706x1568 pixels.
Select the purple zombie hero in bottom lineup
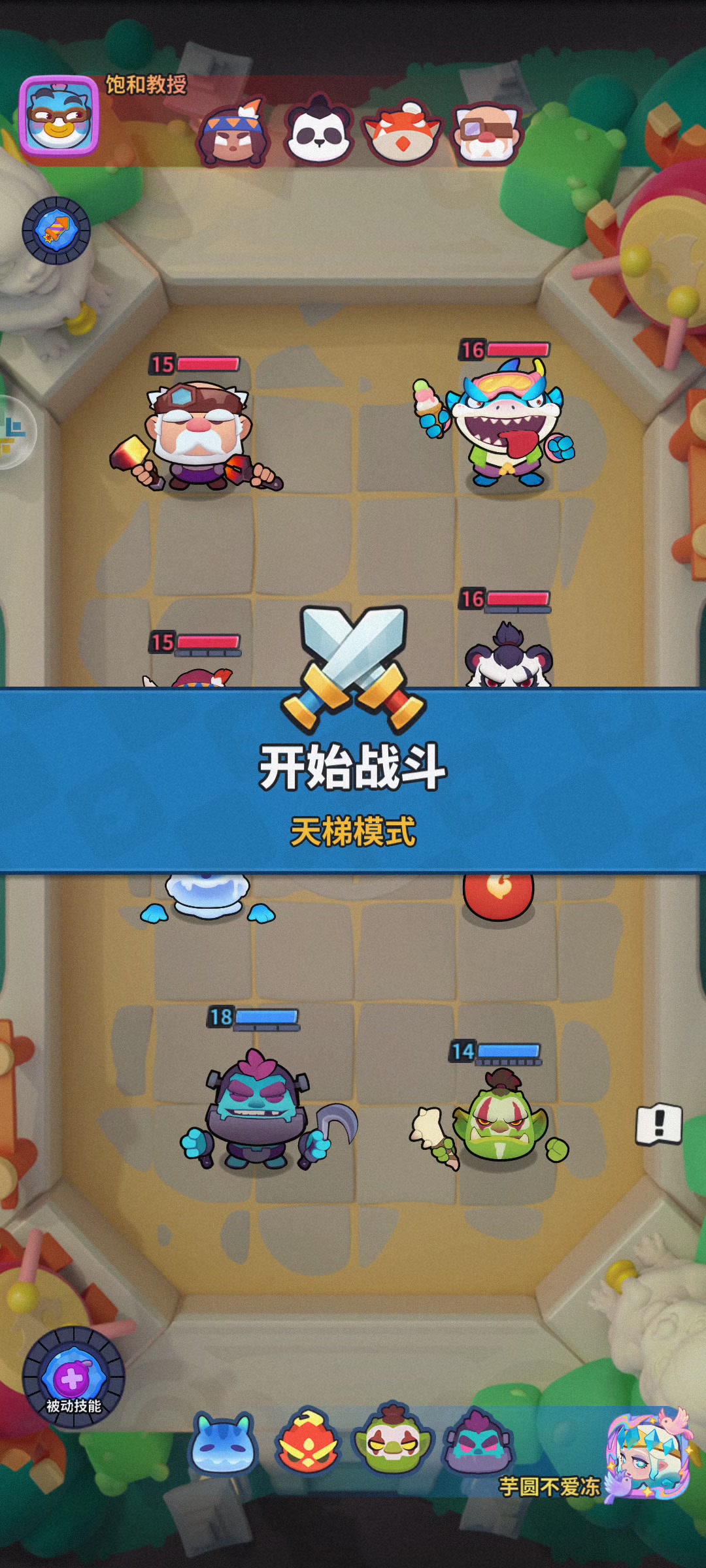[479, 1443]
